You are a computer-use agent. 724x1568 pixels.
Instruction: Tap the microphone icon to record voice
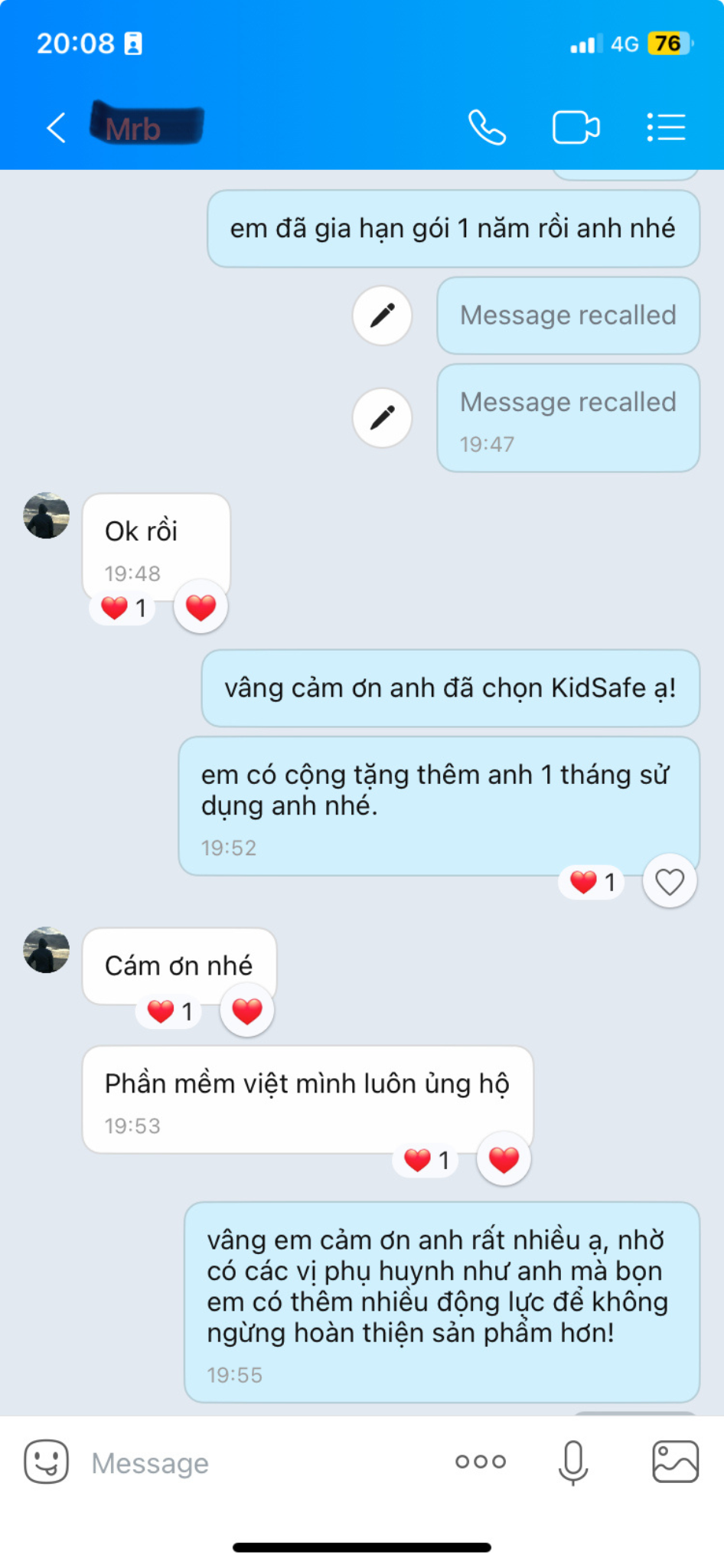pos(572,1461)
